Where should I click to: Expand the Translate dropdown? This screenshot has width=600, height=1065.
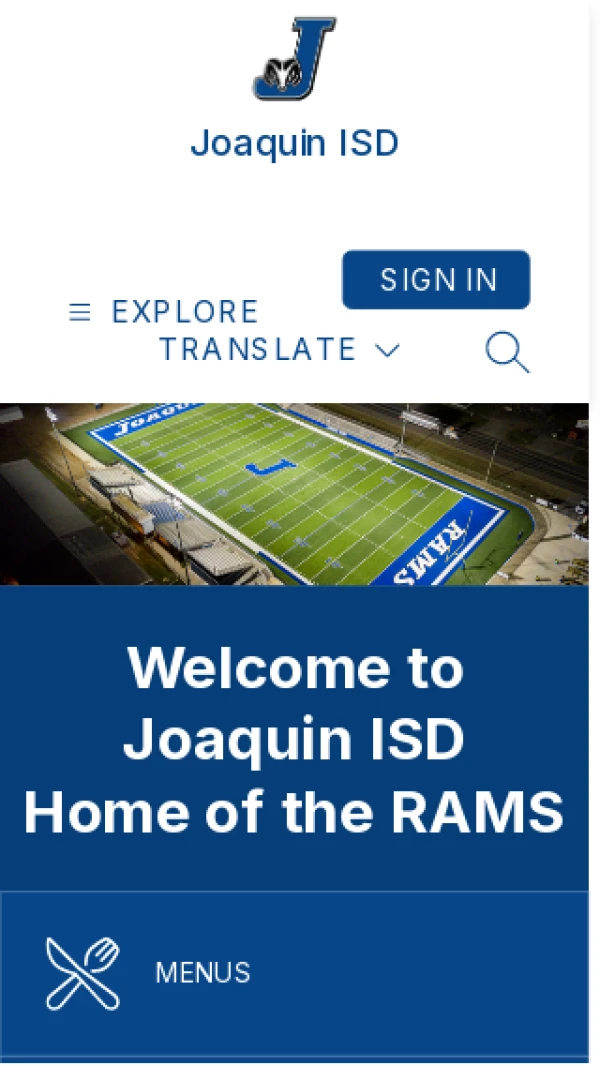280,350
